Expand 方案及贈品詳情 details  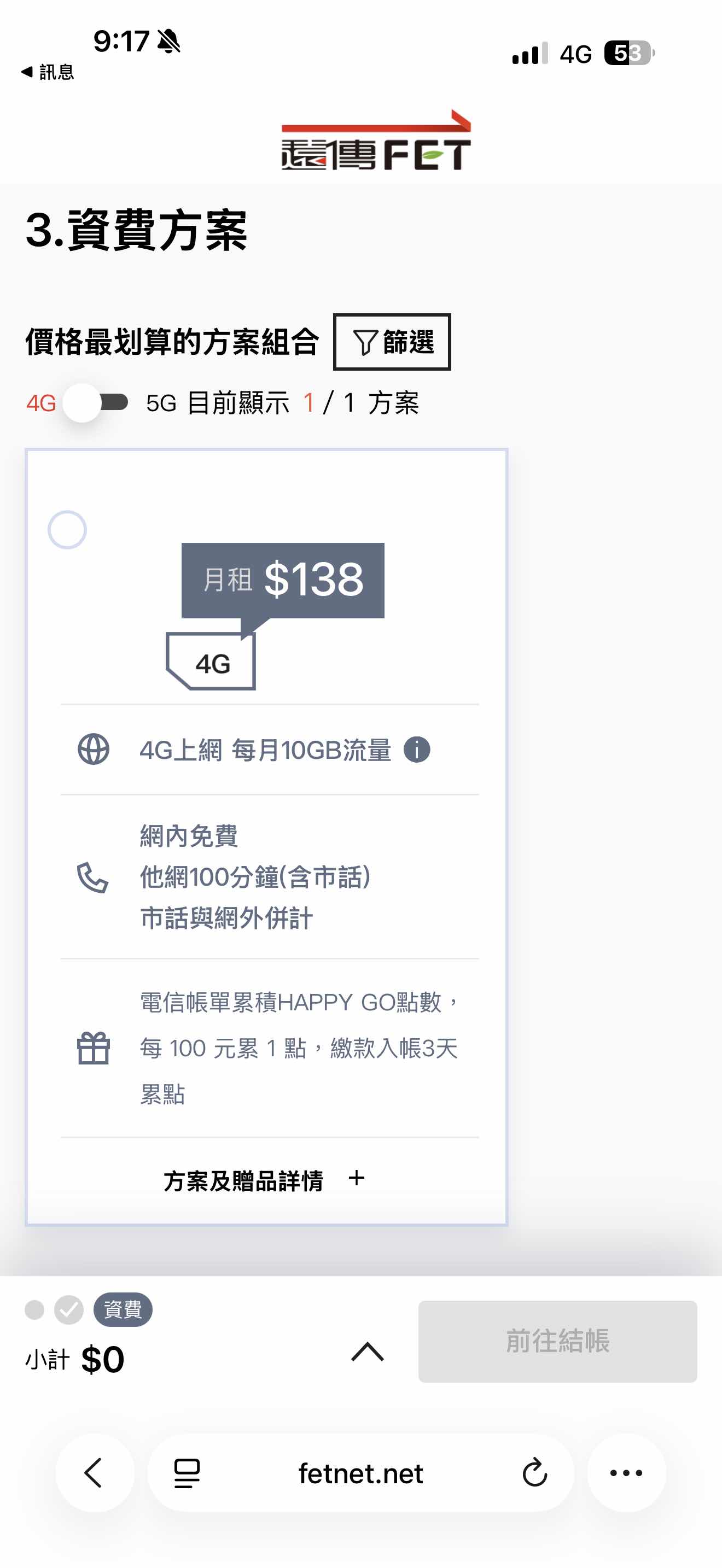point(264,1180)
